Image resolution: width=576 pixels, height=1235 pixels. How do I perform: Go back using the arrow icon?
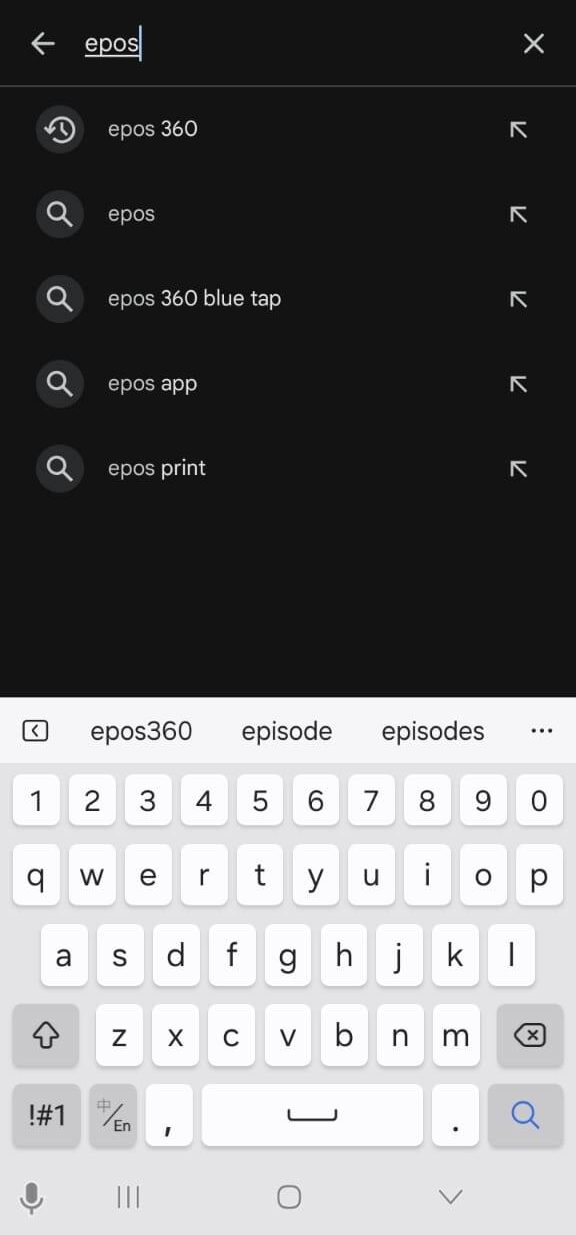click(43, 44)
